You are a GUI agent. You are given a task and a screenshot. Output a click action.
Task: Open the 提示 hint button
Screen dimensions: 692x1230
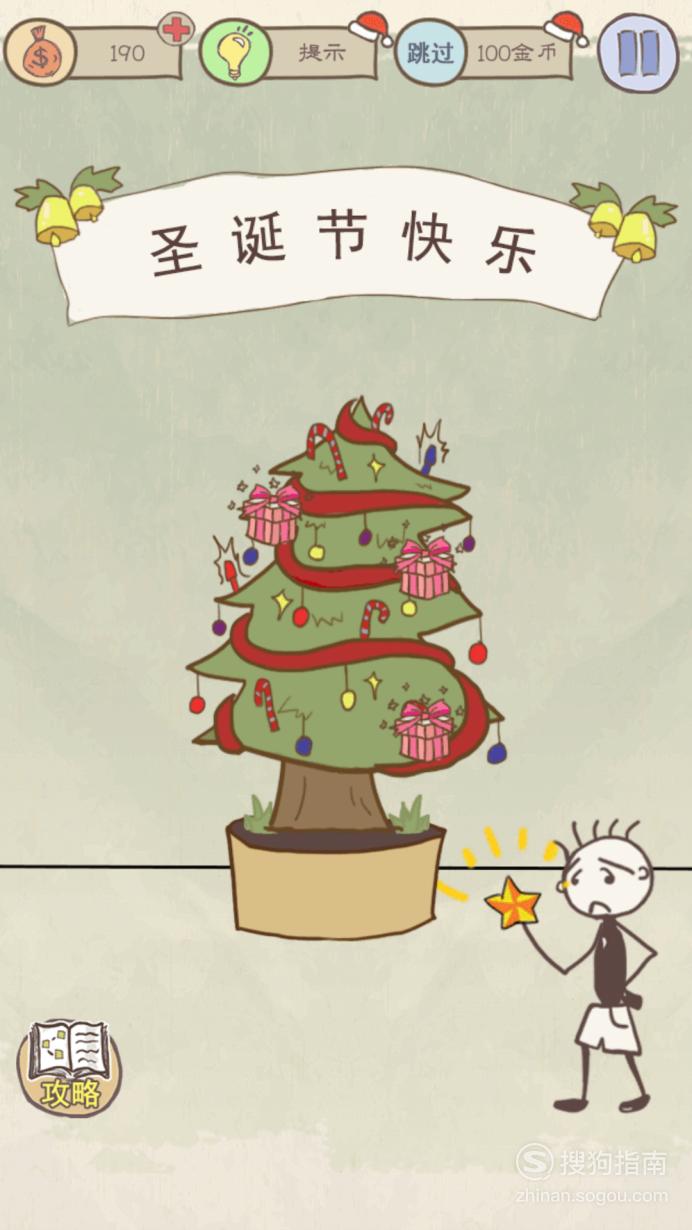[x=289, y=51]
